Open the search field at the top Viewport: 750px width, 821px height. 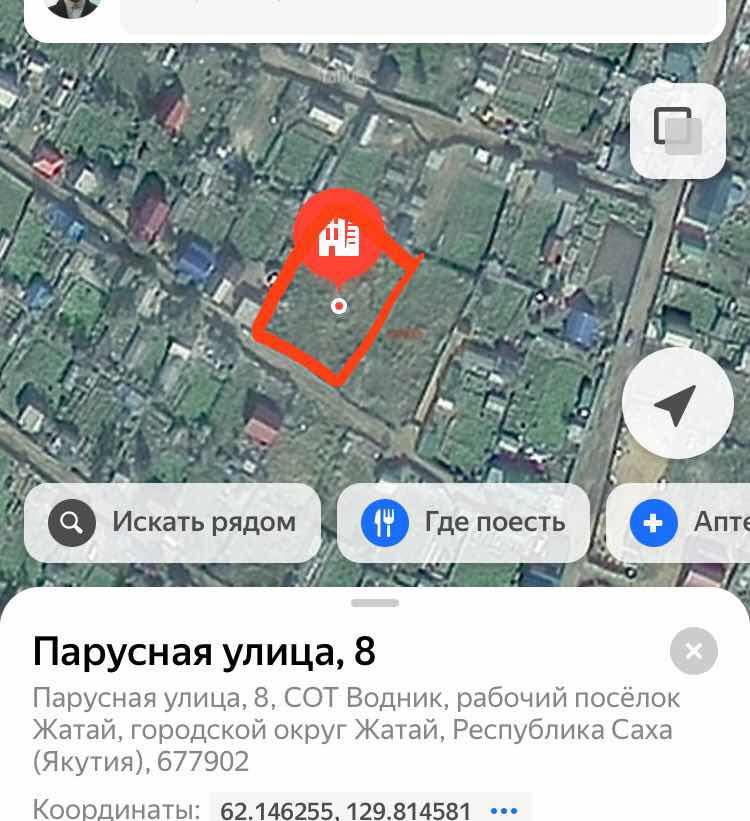click(420, 14)
